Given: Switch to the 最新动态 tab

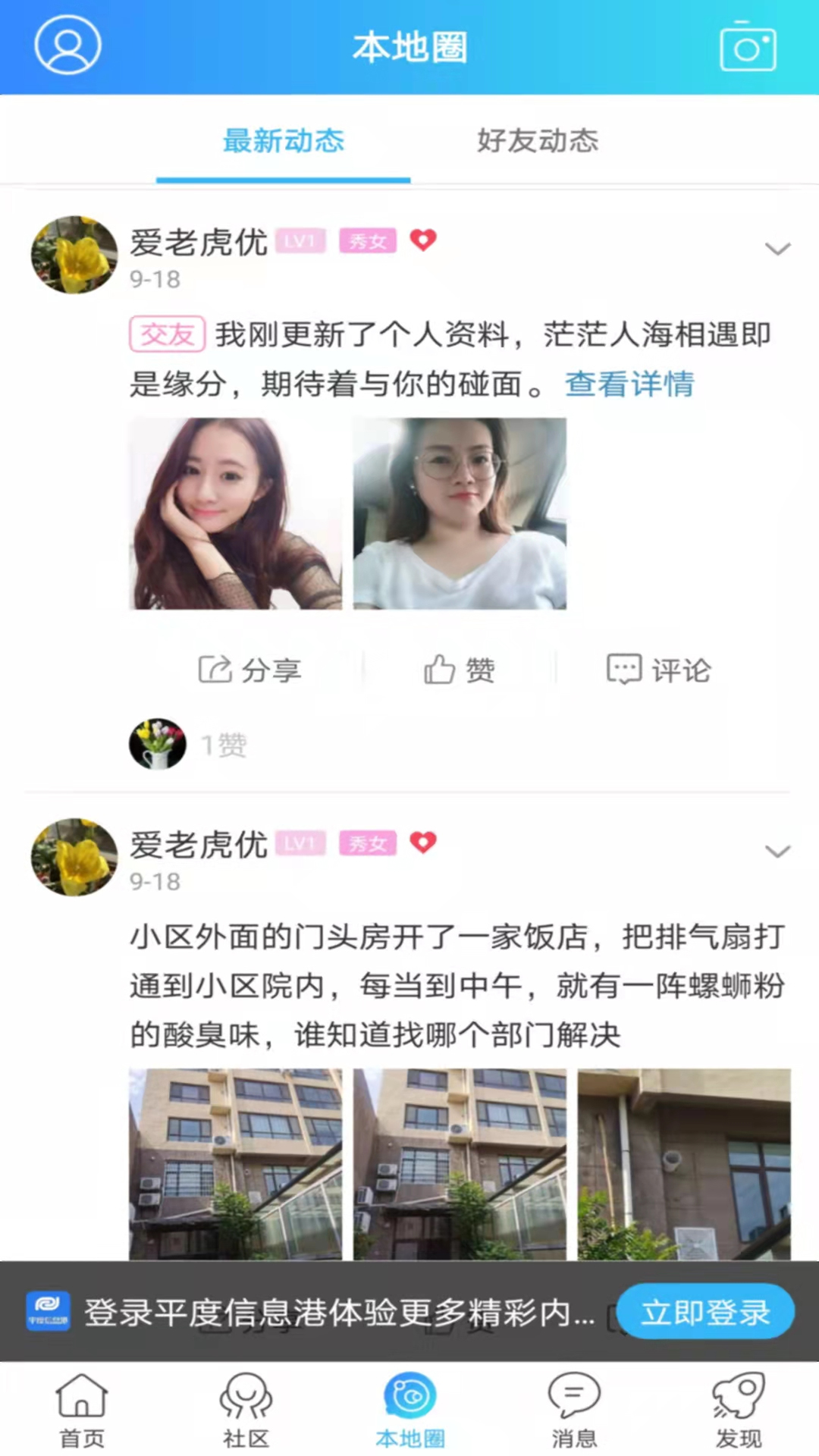Looking at the screenshot, I should click(283, 140).
